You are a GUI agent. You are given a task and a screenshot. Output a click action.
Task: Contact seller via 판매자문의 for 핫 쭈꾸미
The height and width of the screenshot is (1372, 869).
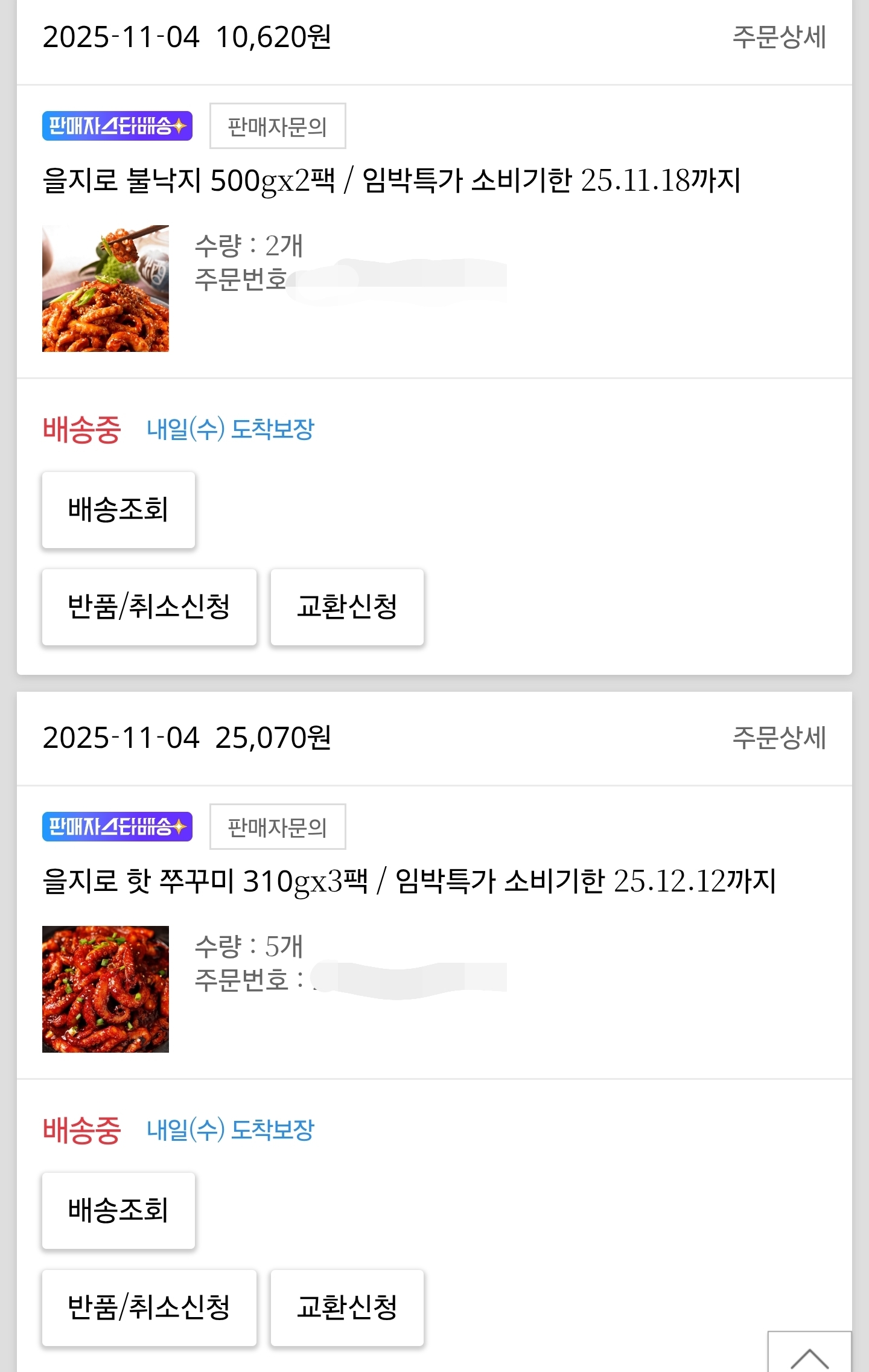pyautogui.click(x=278, y=827)
